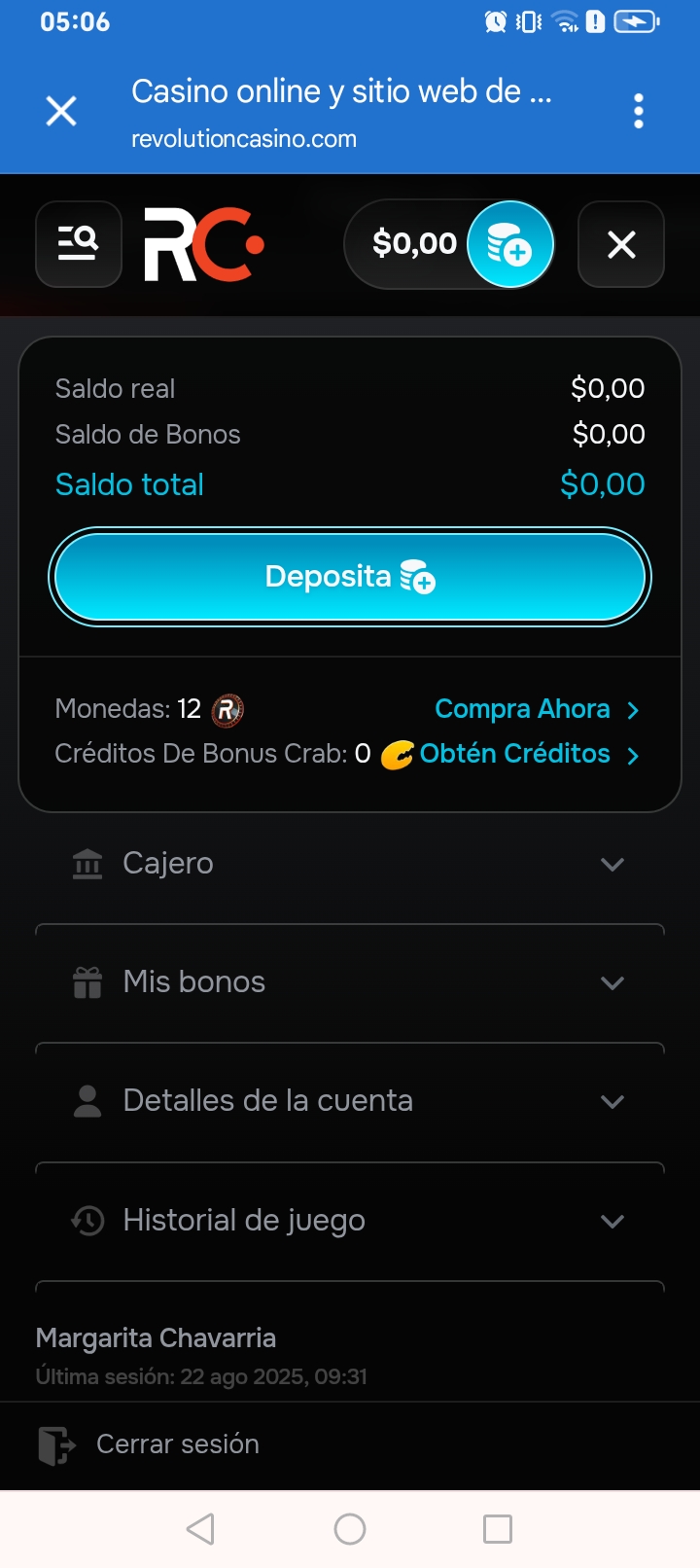Viewport: 700px width, 1568px height.
Task: Tap the coins deposit icon beside balance
Action: point(510,244)
